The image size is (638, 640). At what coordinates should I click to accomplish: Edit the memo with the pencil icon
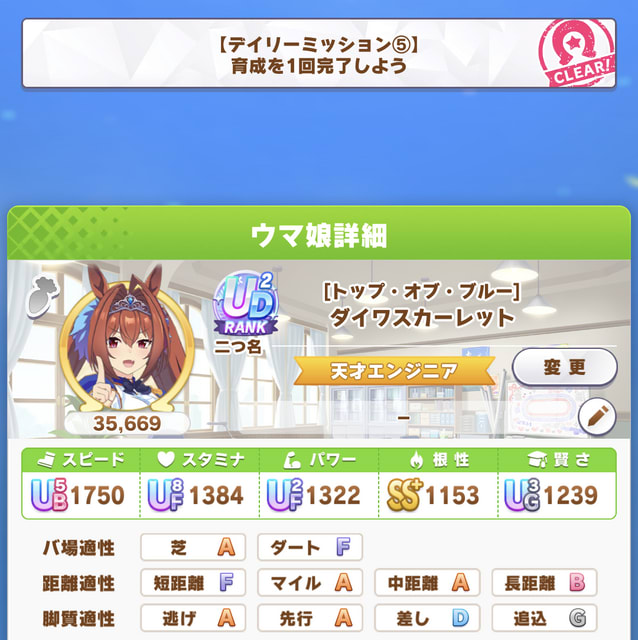[597, 416]
